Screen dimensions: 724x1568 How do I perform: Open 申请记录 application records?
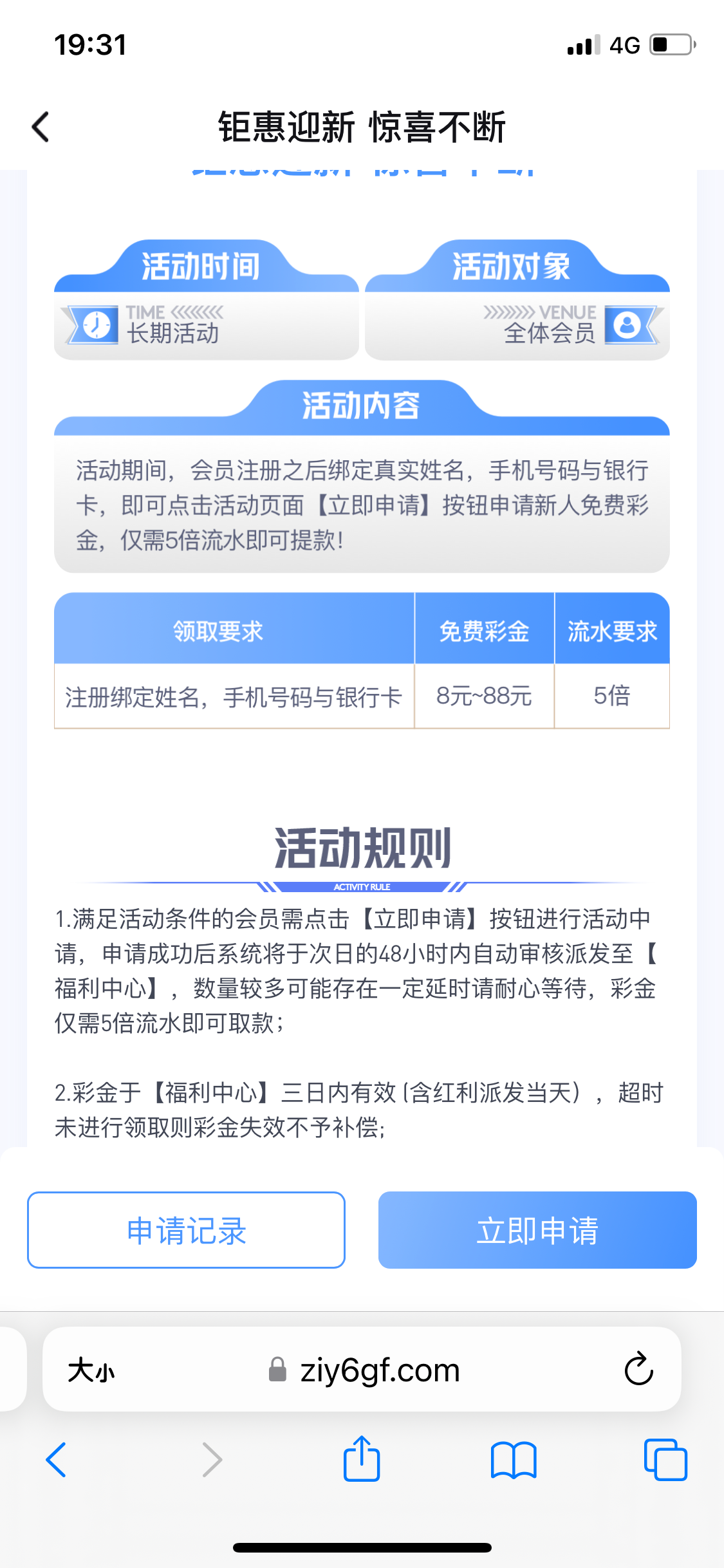[186, 1230]
